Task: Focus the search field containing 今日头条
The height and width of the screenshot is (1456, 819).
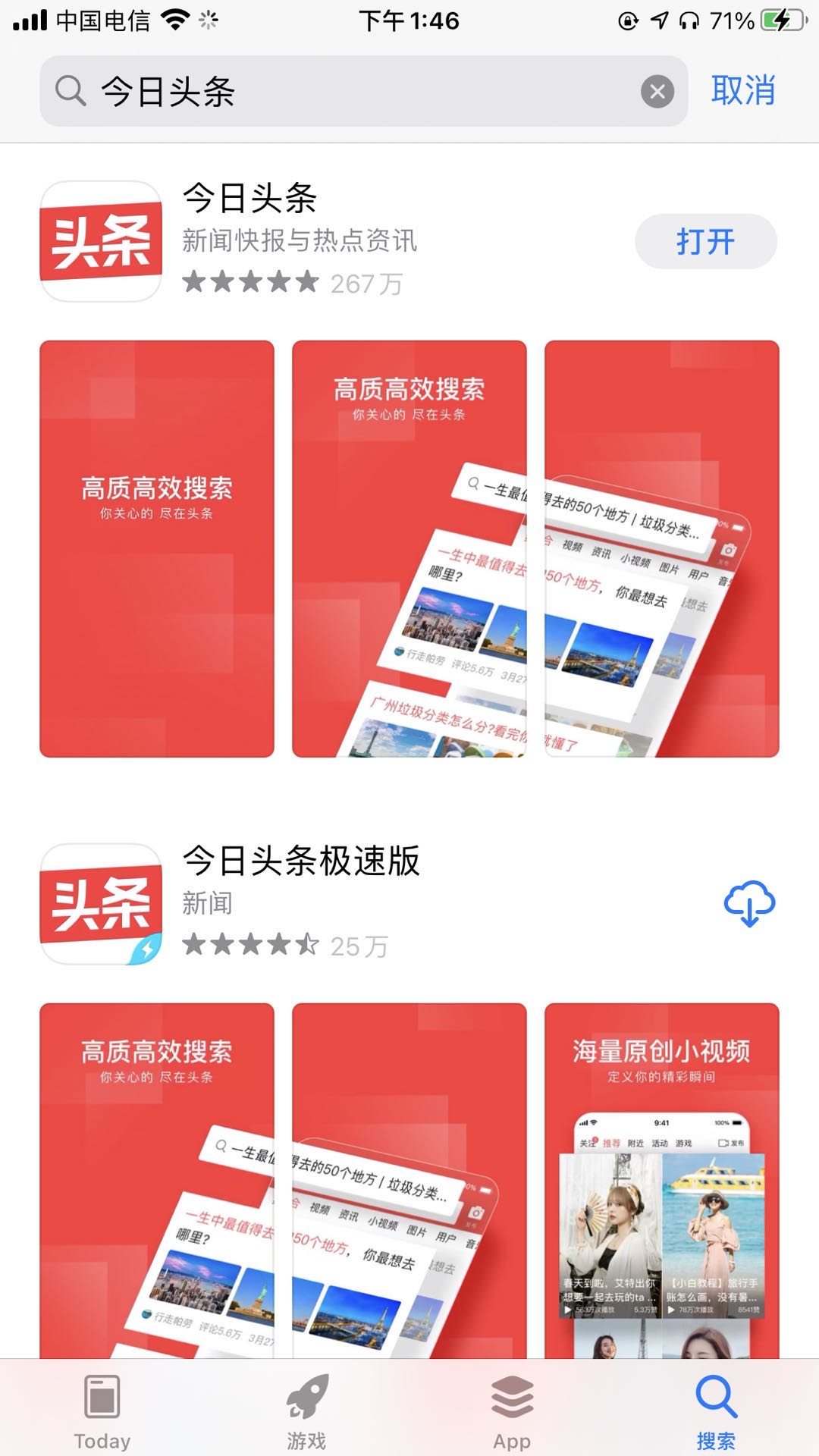Action: (364, 92)
